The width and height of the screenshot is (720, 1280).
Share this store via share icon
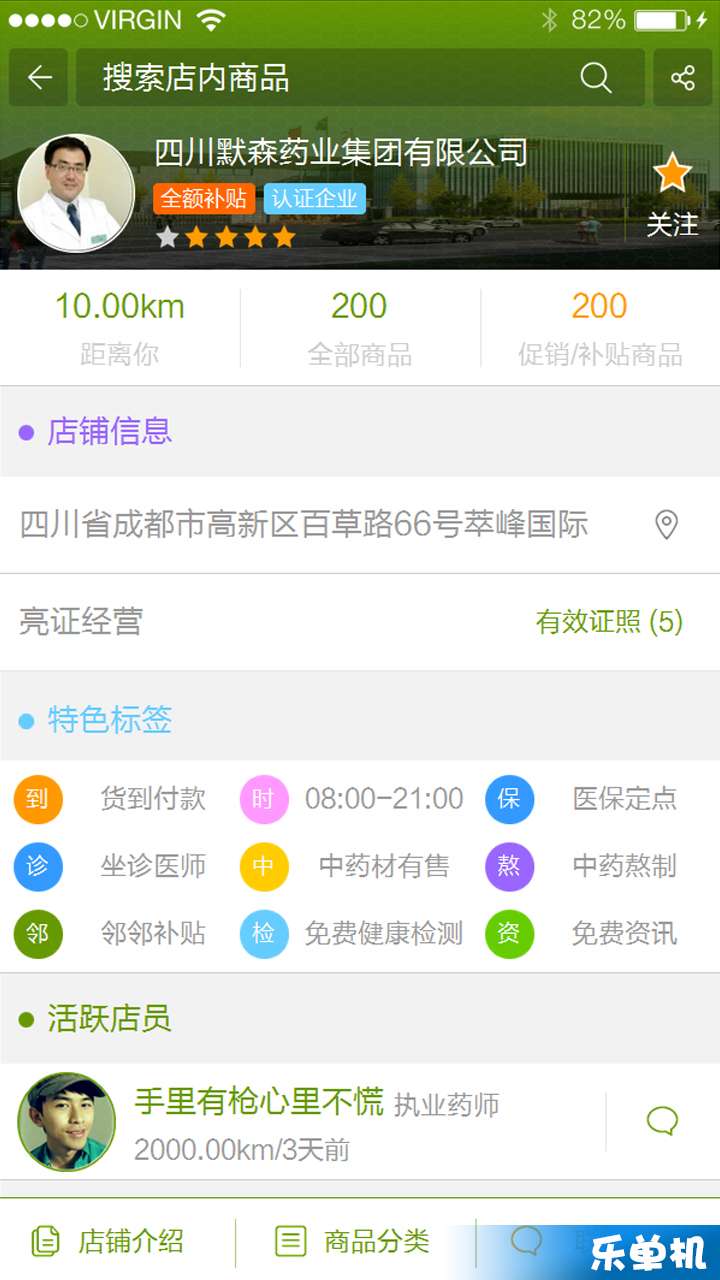tap(683, 78)
